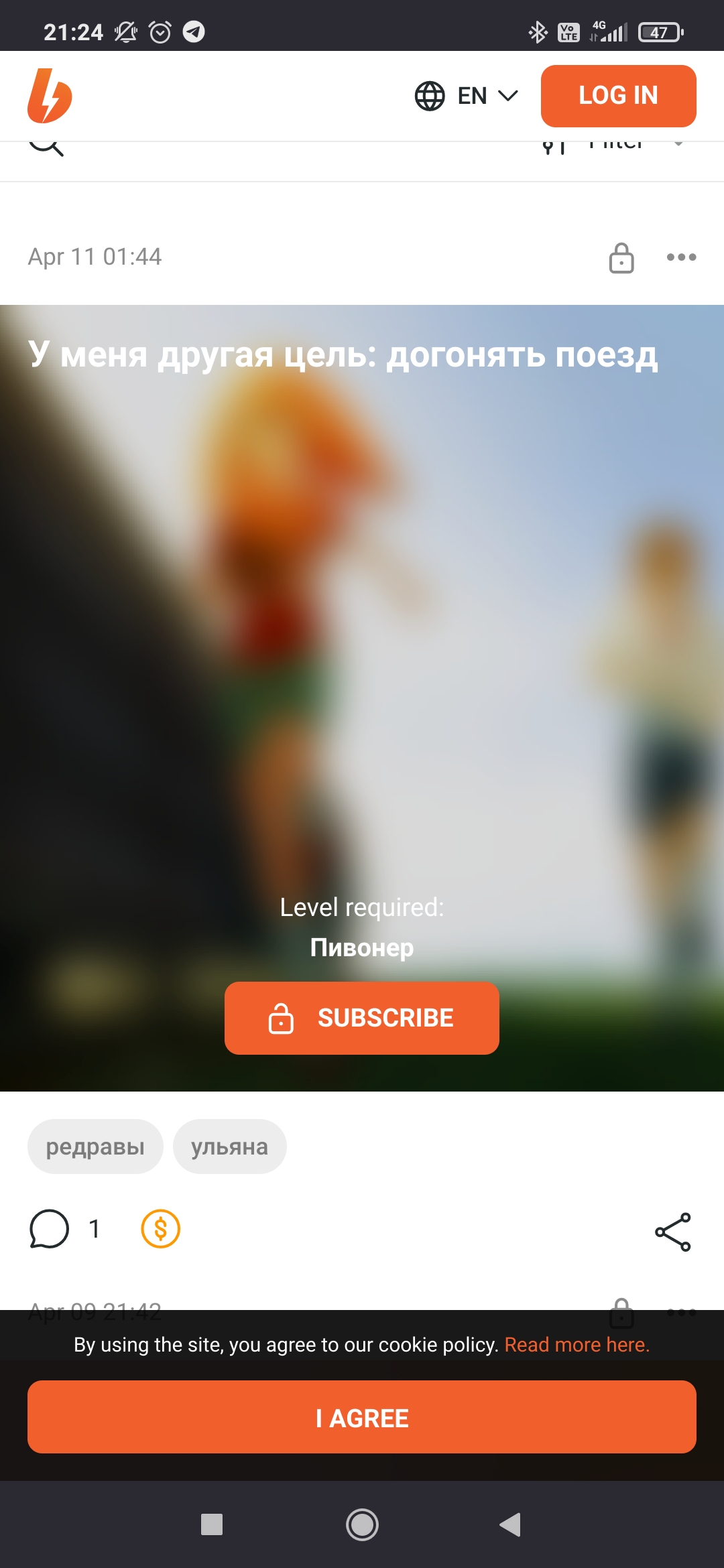Viewport: 724px width, 1568px height.
Task: Open comments on the Apr 11 post
Action: [x=50, y=1229]
